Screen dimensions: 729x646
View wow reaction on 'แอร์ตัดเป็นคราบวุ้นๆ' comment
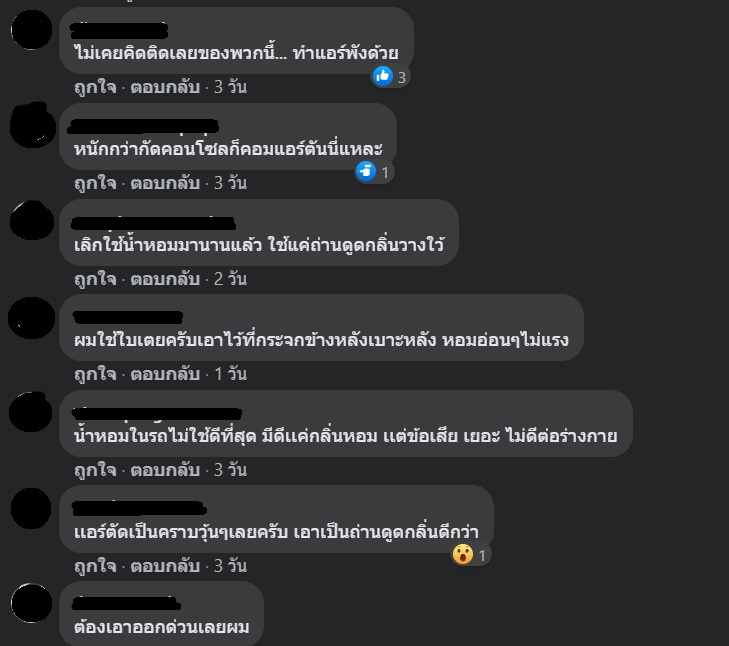pos(470,554)
